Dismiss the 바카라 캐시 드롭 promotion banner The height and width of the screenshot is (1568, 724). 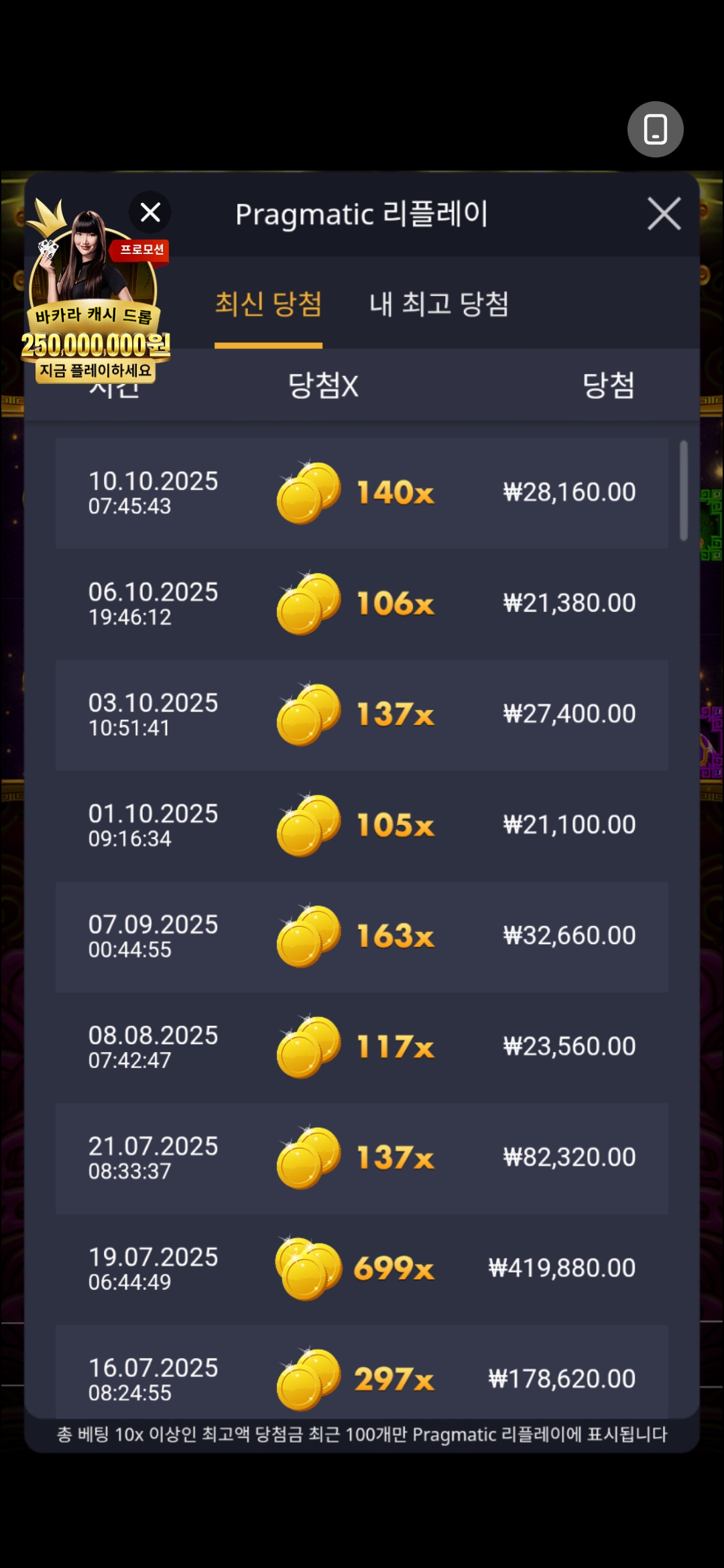coord(150,212)
